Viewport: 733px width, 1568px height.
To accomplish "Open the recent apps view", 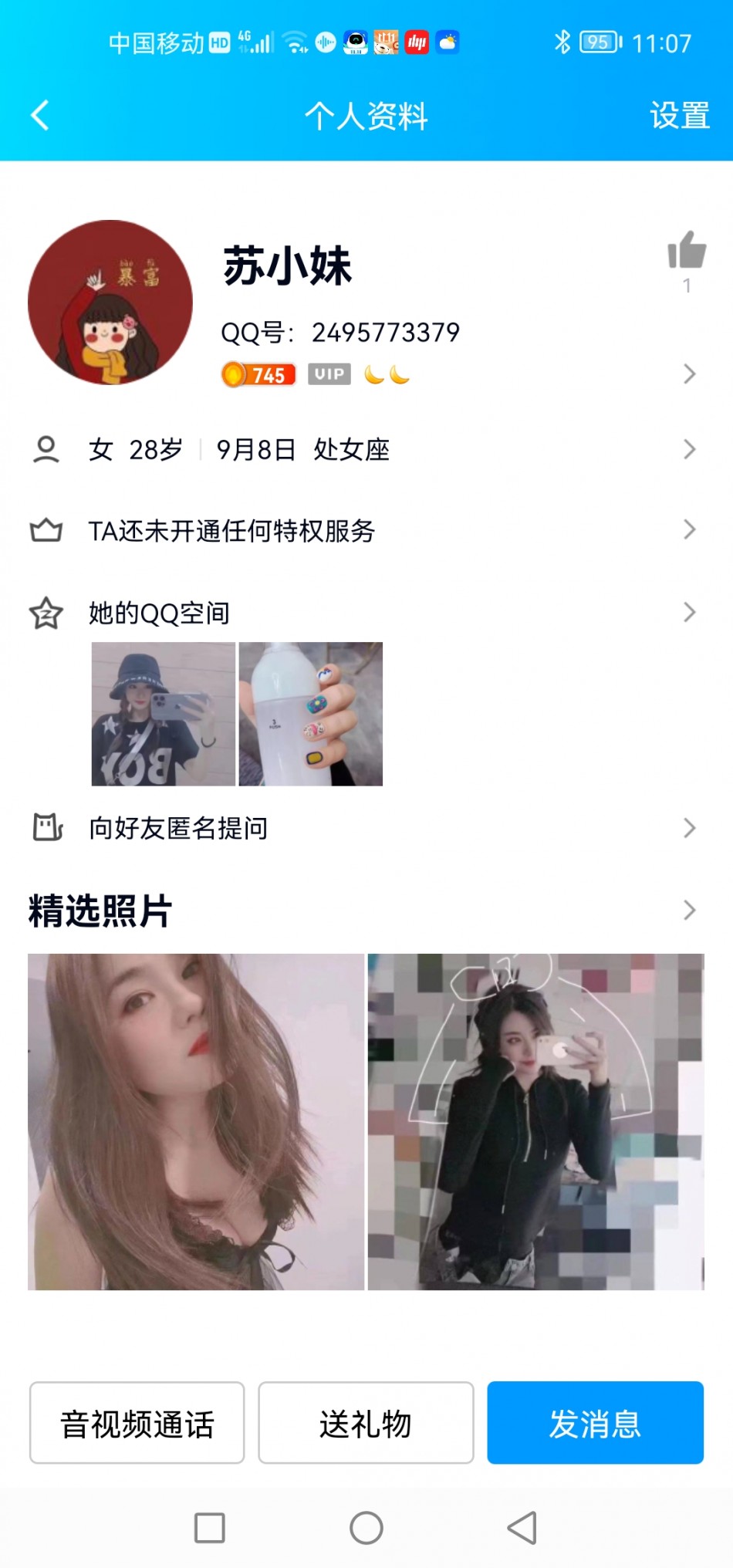I will click(210, 1528).
